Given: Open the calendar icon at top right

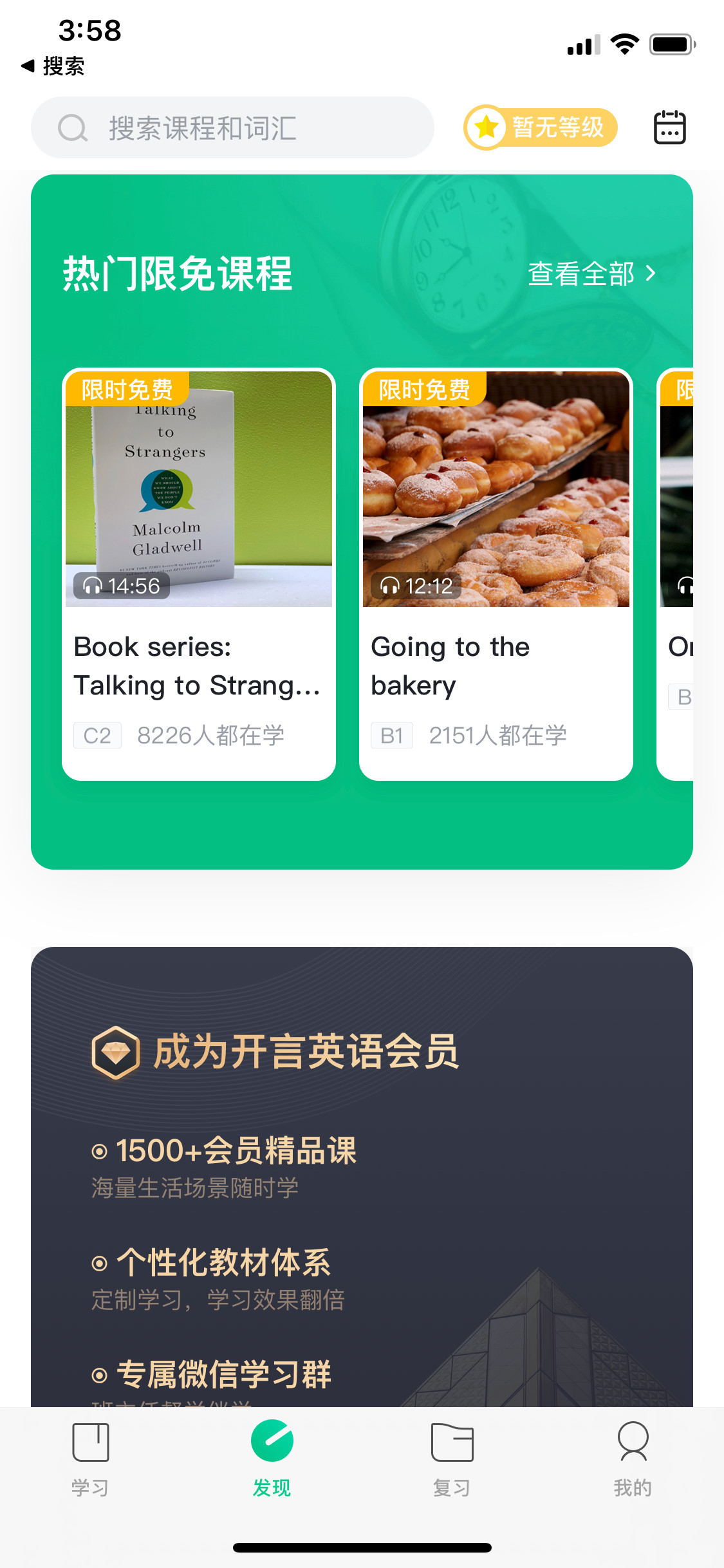Looking at the screenshot, I should 669,127.
